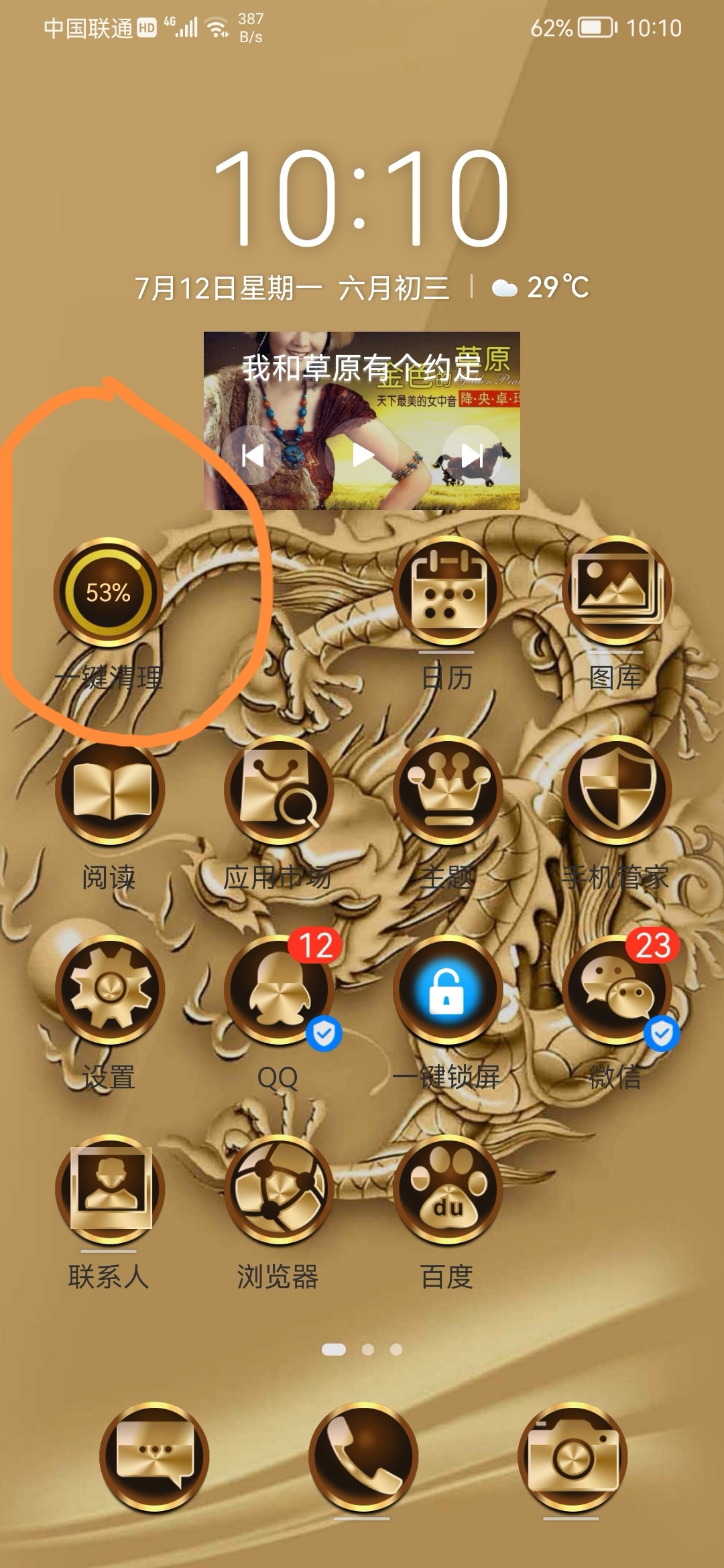Play the song in the music widget
The width and height of the screenshot is (724, 1568).
pyautogui.click(x=363, y=456)
